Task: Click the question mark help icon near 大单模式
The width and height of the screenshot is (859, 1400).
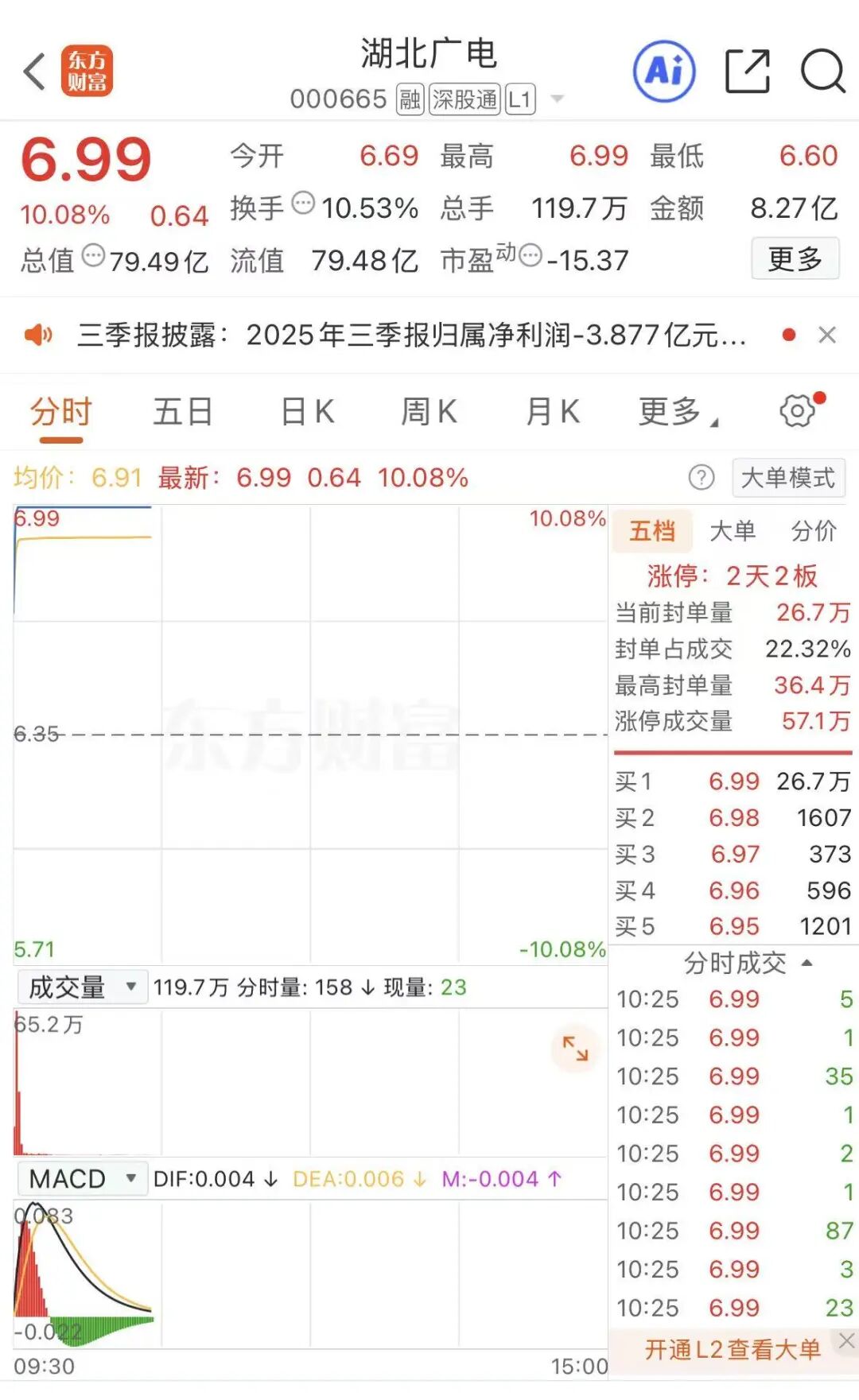Action: (700, 478)
